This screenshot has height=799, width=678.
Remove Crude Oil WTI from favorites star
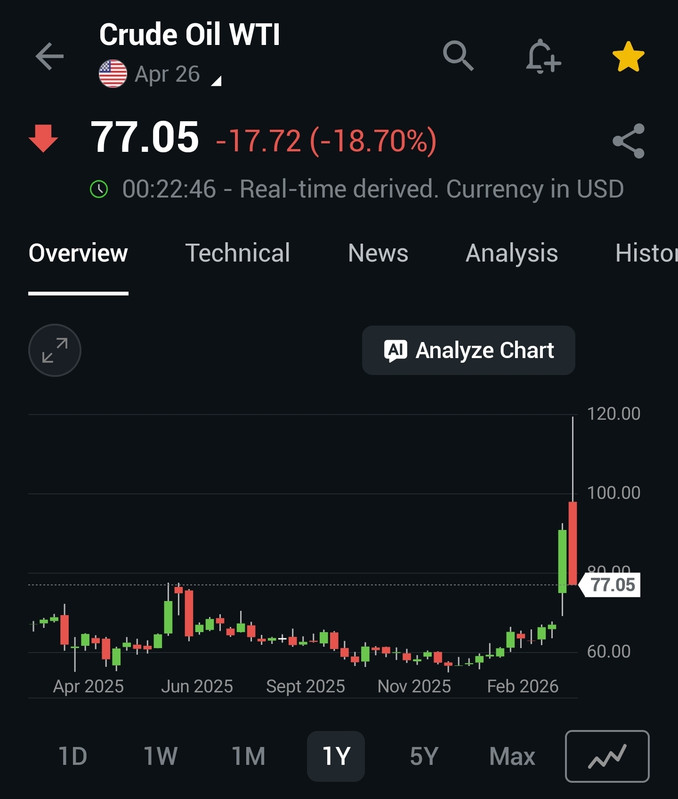628,57
